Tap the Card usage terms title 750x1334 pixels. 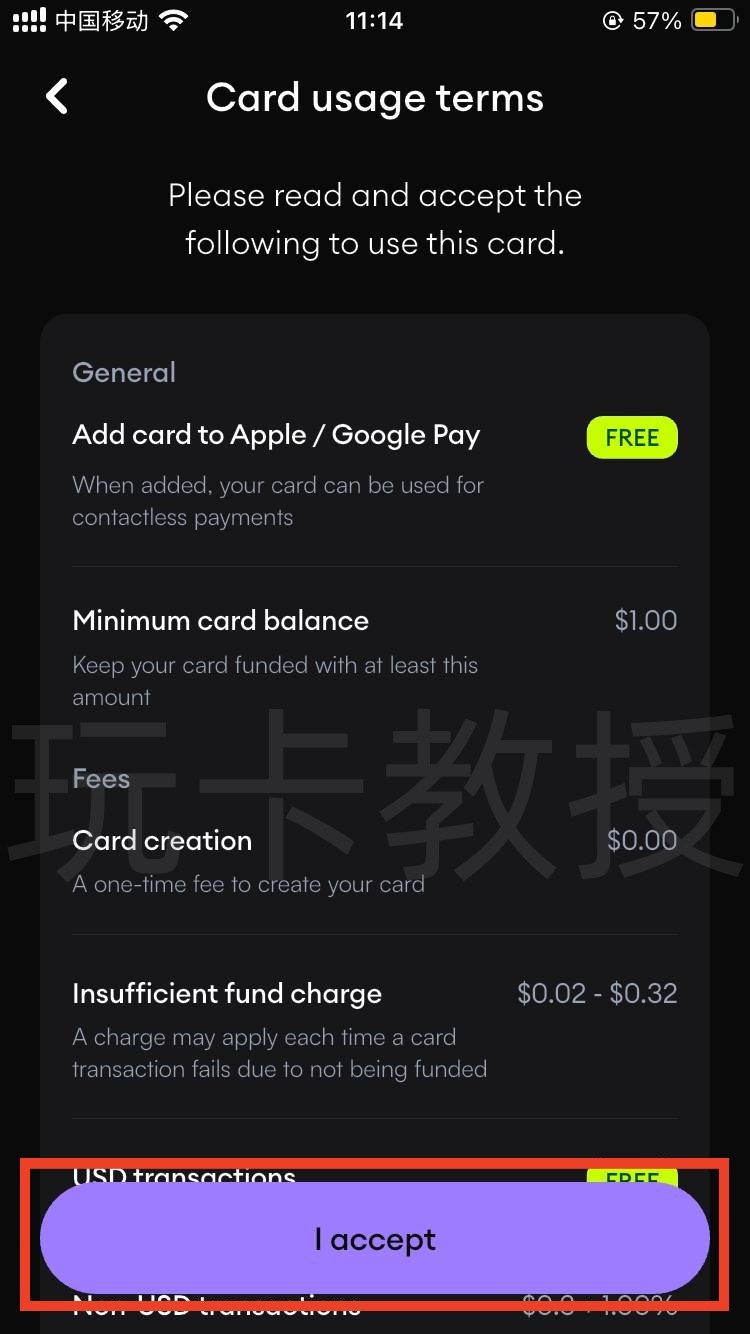coord(375,97)
